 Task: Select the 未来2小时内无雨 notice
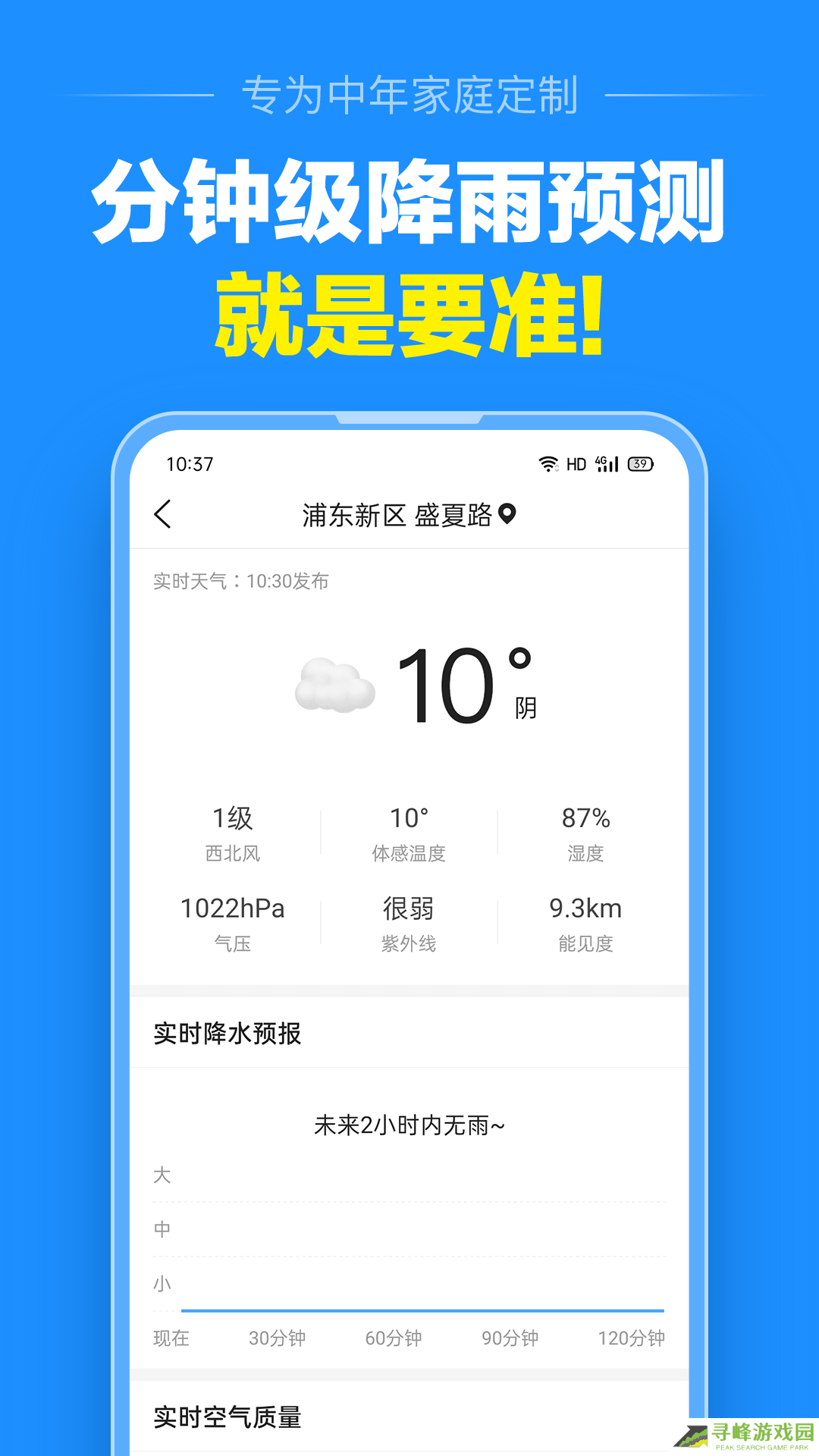pos(409,1126)
